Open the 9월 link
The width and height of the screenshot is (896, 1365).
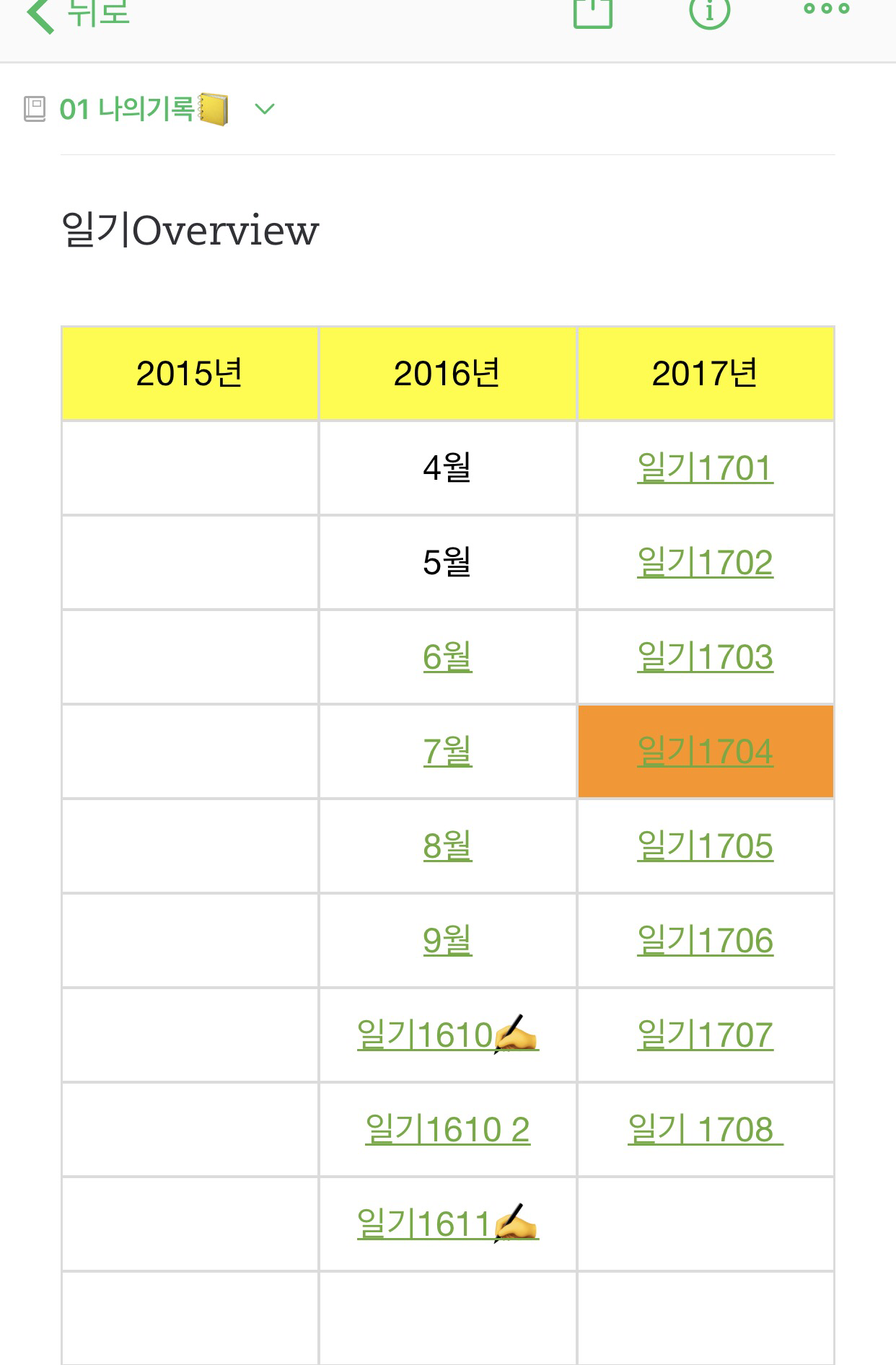pos(447,941)
